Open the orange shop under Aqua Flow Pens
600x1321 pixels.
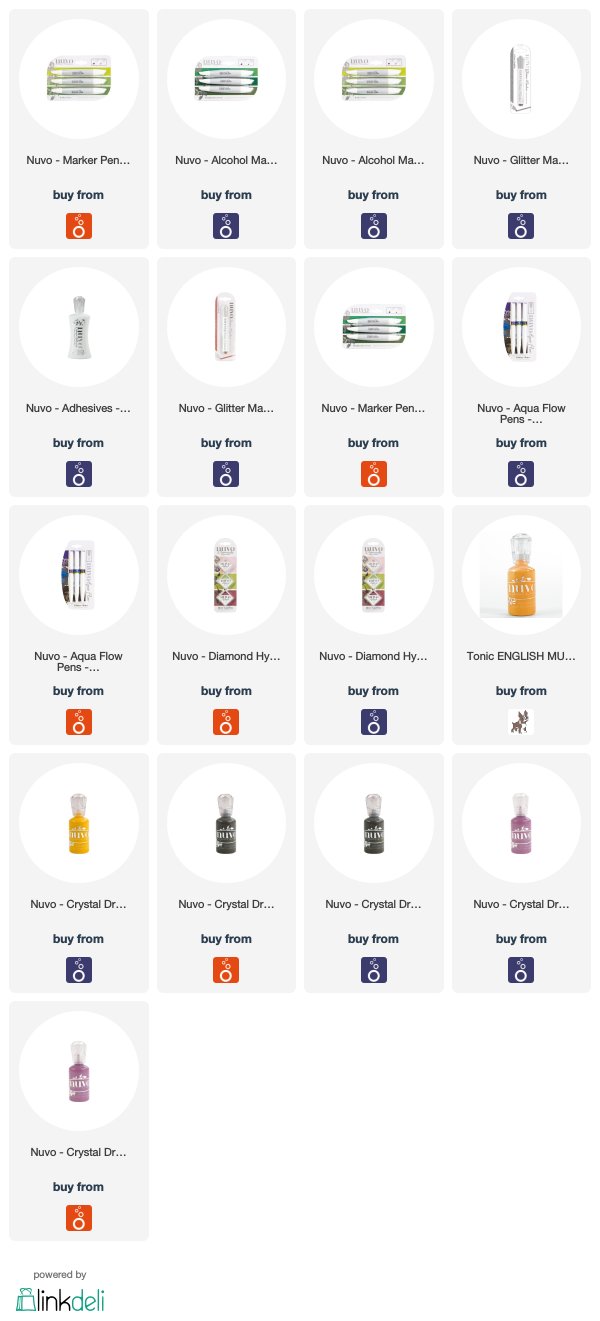(79, 721)
